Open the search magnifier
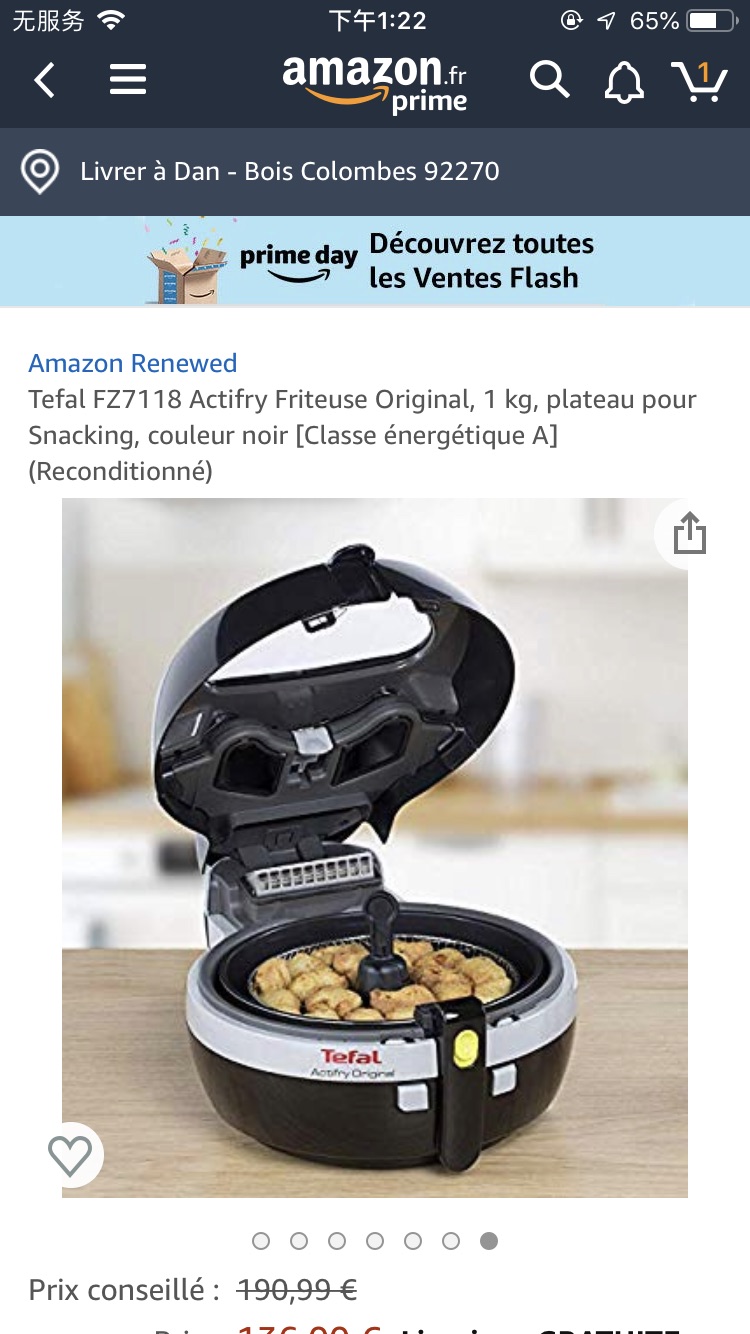 [x=549, y=80]
